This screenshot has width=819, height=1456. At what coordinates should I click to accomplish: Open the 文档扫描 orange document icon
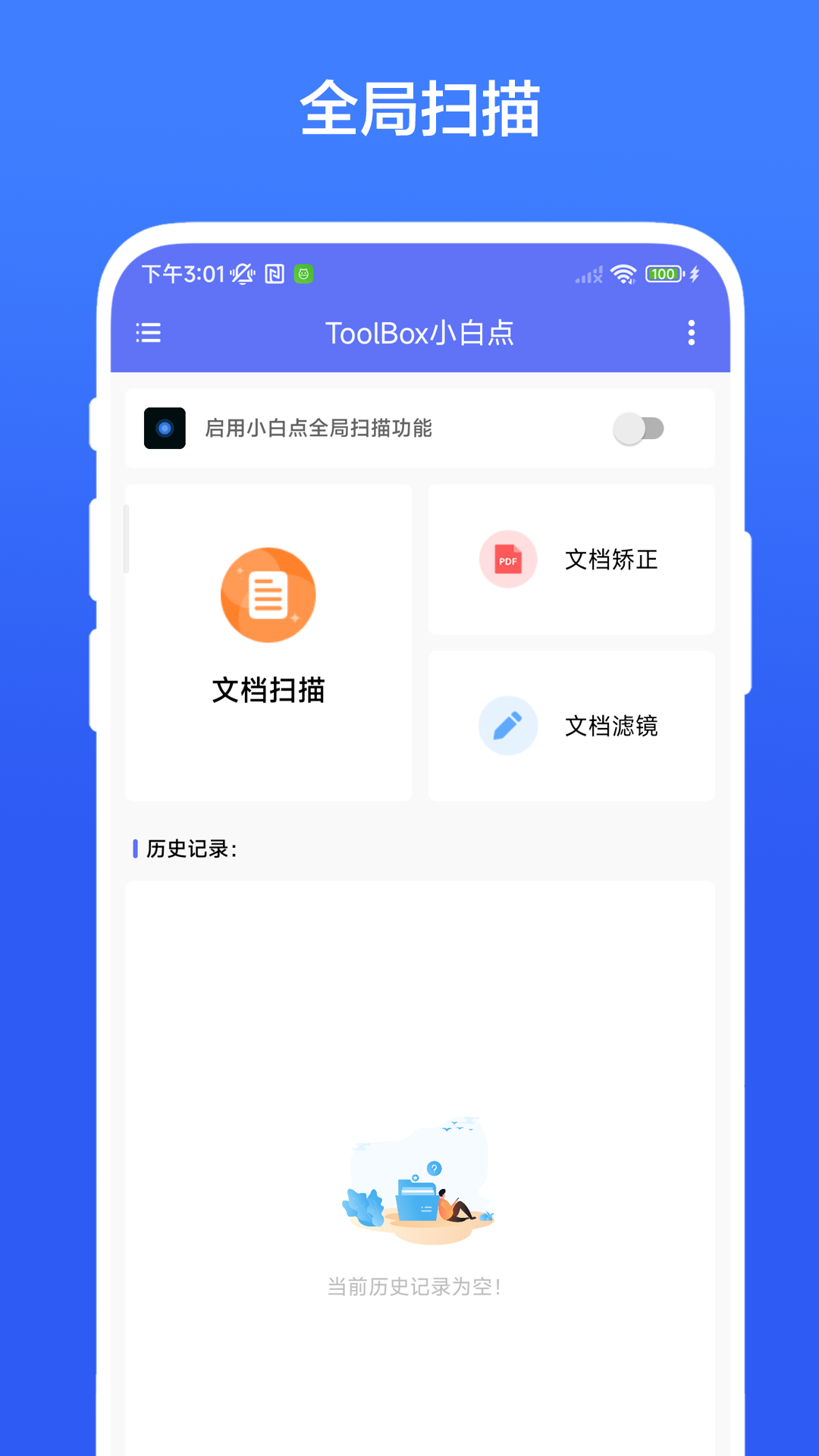[x=267, y=595]
